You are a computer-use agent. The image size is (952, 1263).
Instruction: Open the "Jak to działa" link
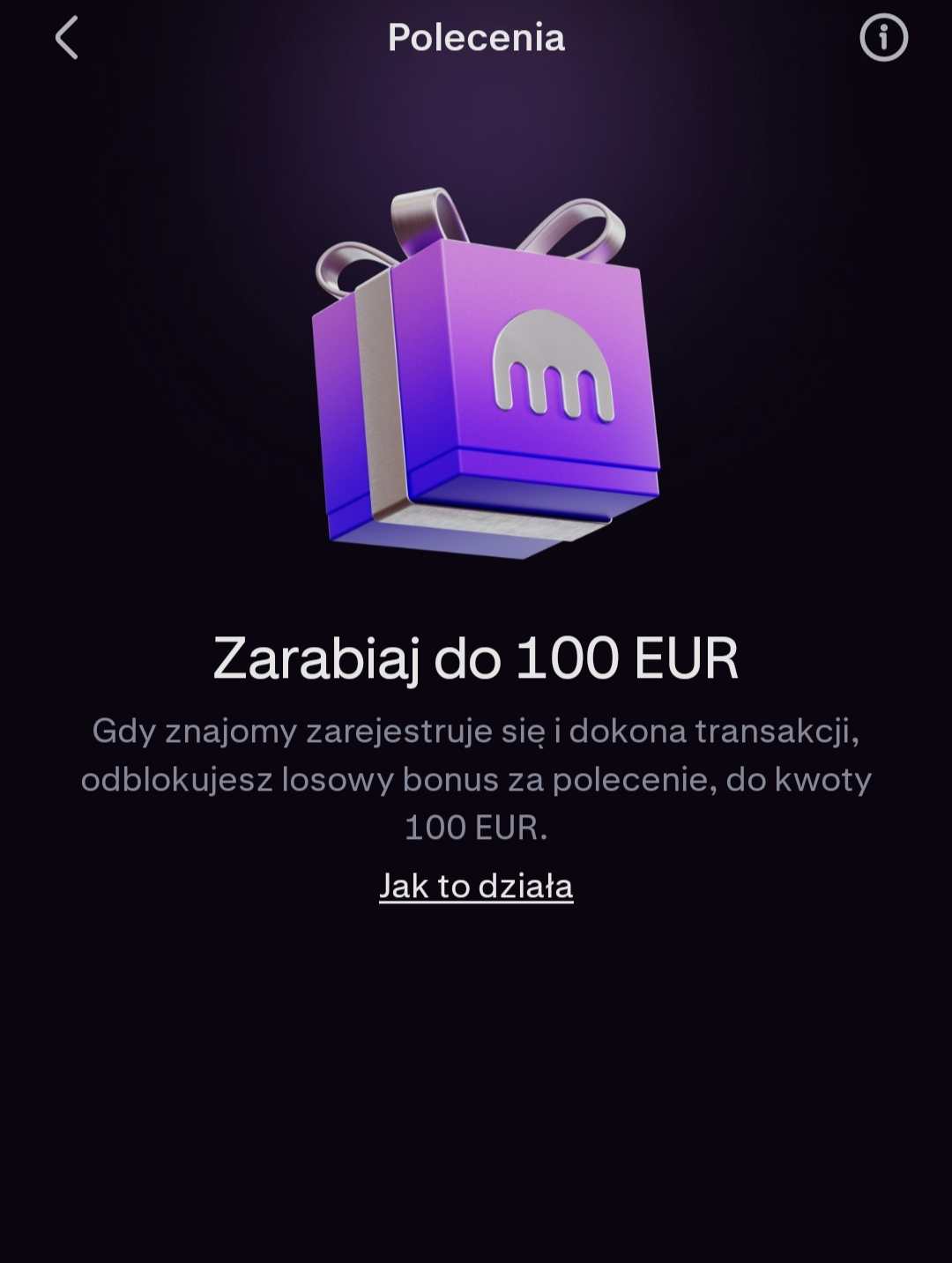tap(476, 886)
